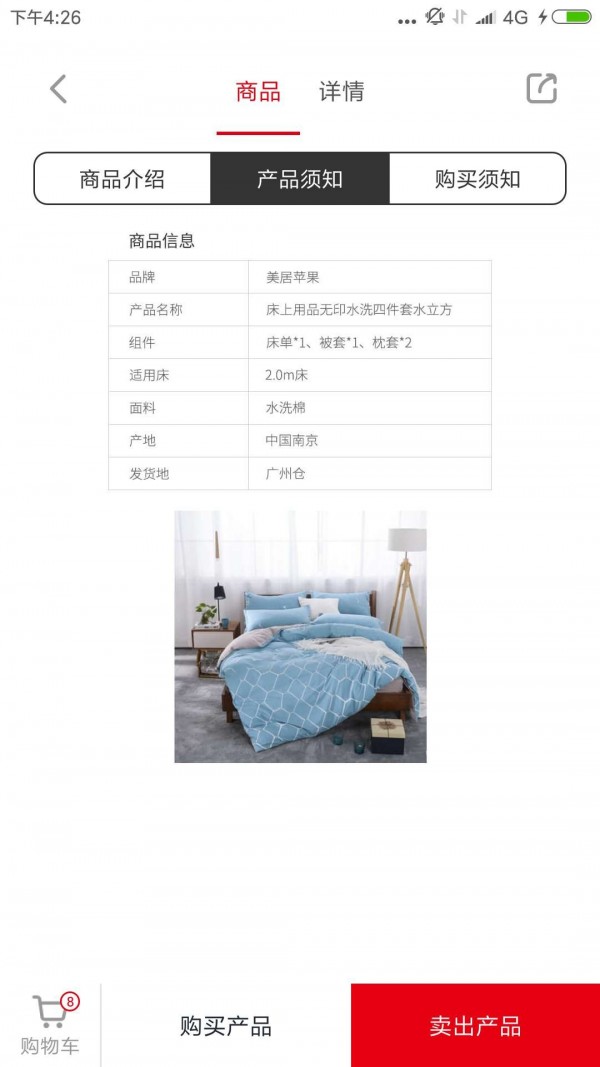The height and width of the screenshot is (1067, 600).
Task: Tap the red 卖出产品 button
Action: point(475,1026)
